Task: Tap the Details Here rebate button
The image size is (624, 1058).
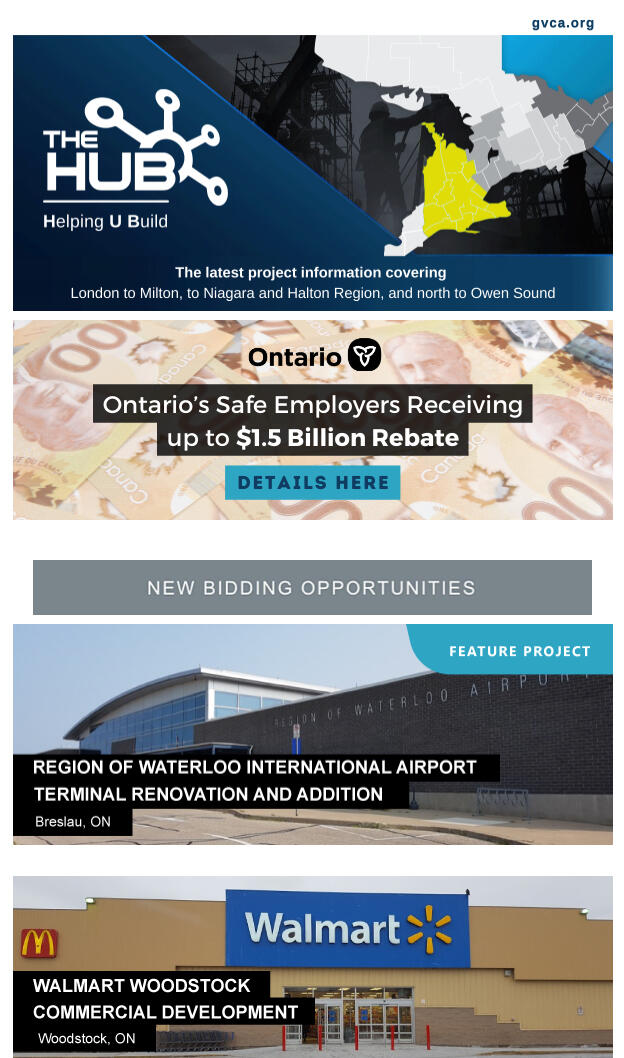Action: [312, 482]
